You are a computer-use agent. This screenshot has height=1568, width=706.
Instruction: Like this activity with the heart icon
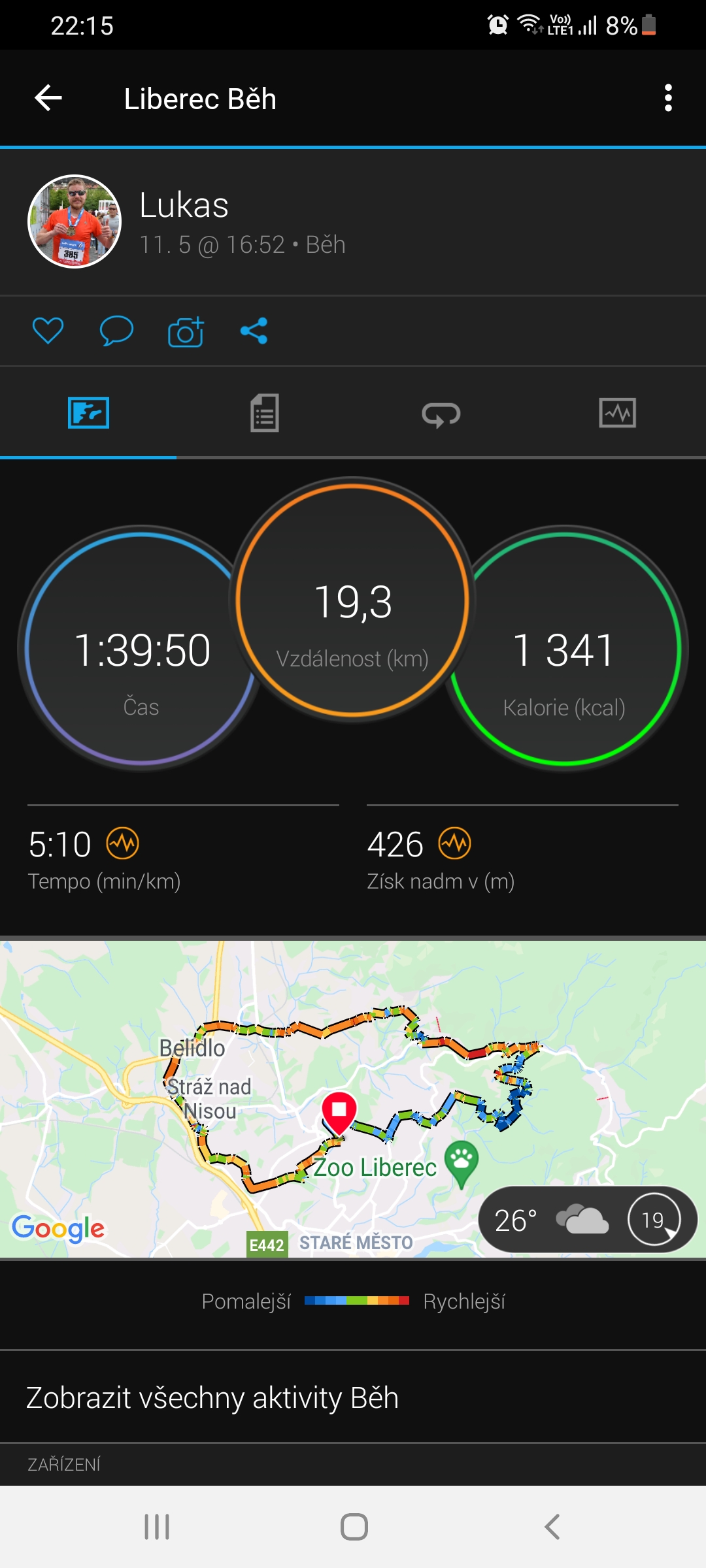(x=48, y=331)
